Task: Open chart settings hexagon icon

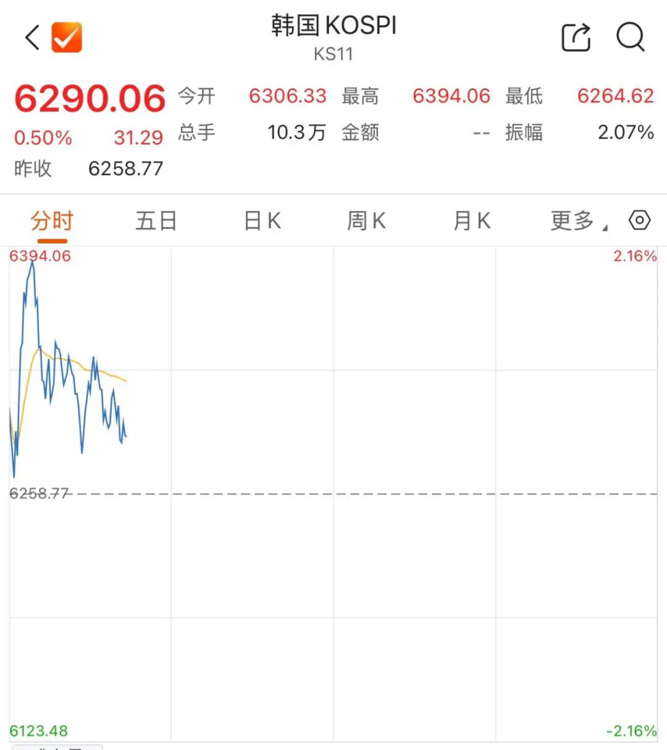Action: [639, 220]
